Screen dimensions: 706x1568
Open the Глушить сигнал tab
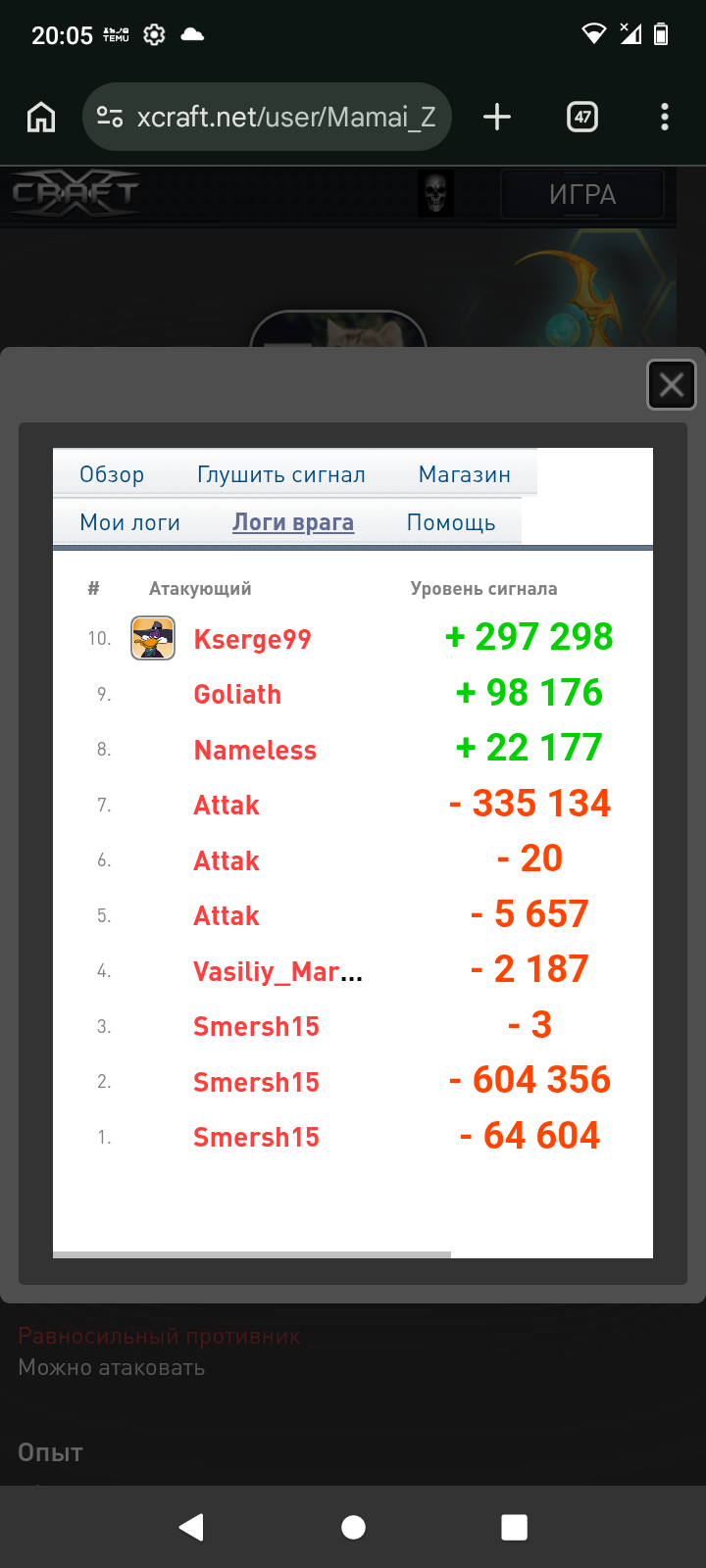tap(281, 474)
